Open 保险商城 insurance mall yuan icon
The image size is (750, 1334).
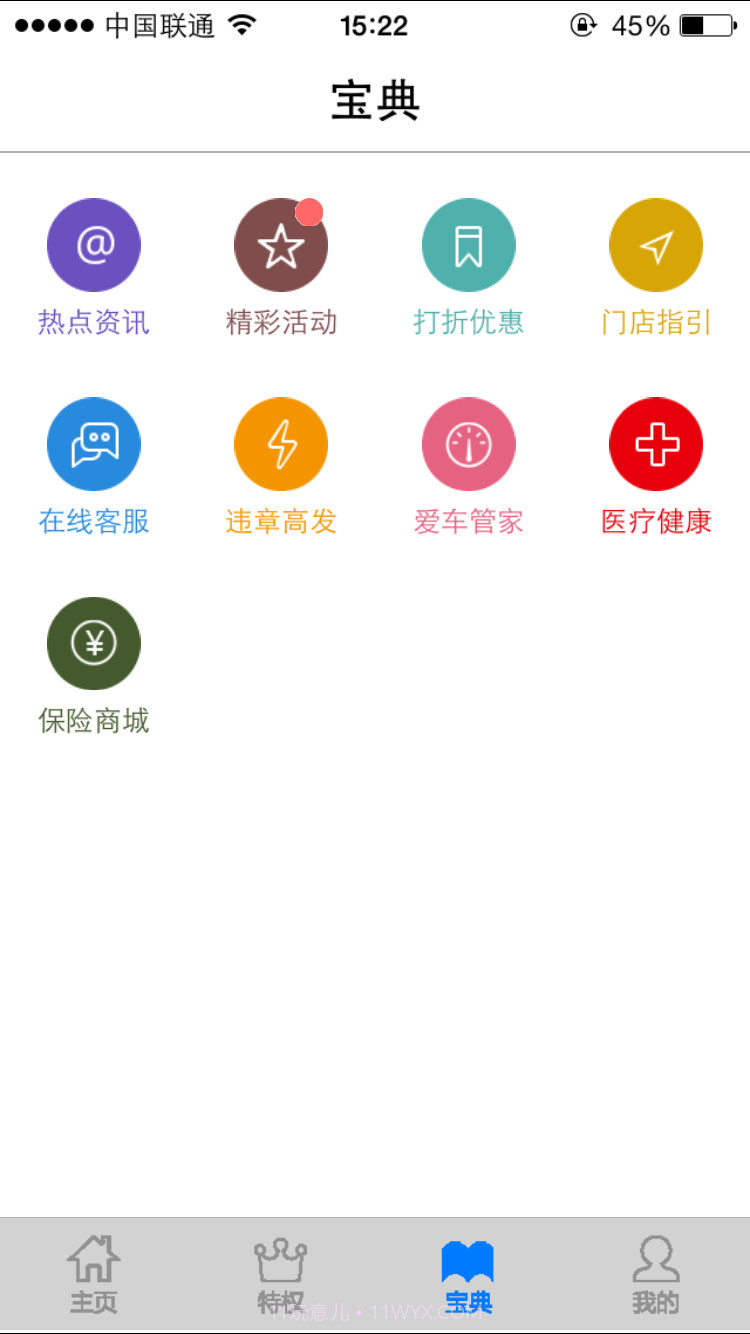coord(93,643)
